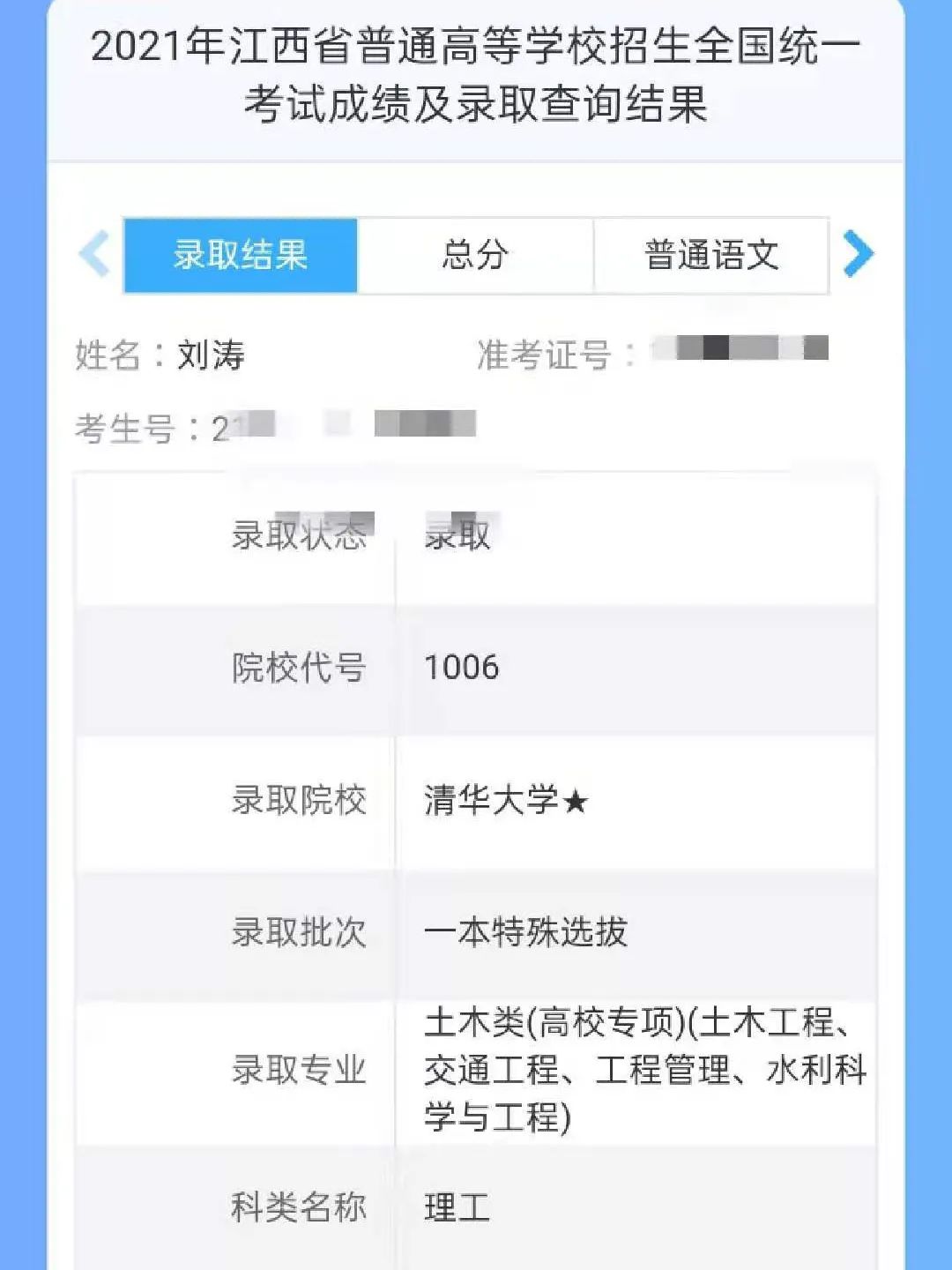952x1270 pixels.
Task: Tap the left arrow to show previous tabs
Action: [94, 254]
